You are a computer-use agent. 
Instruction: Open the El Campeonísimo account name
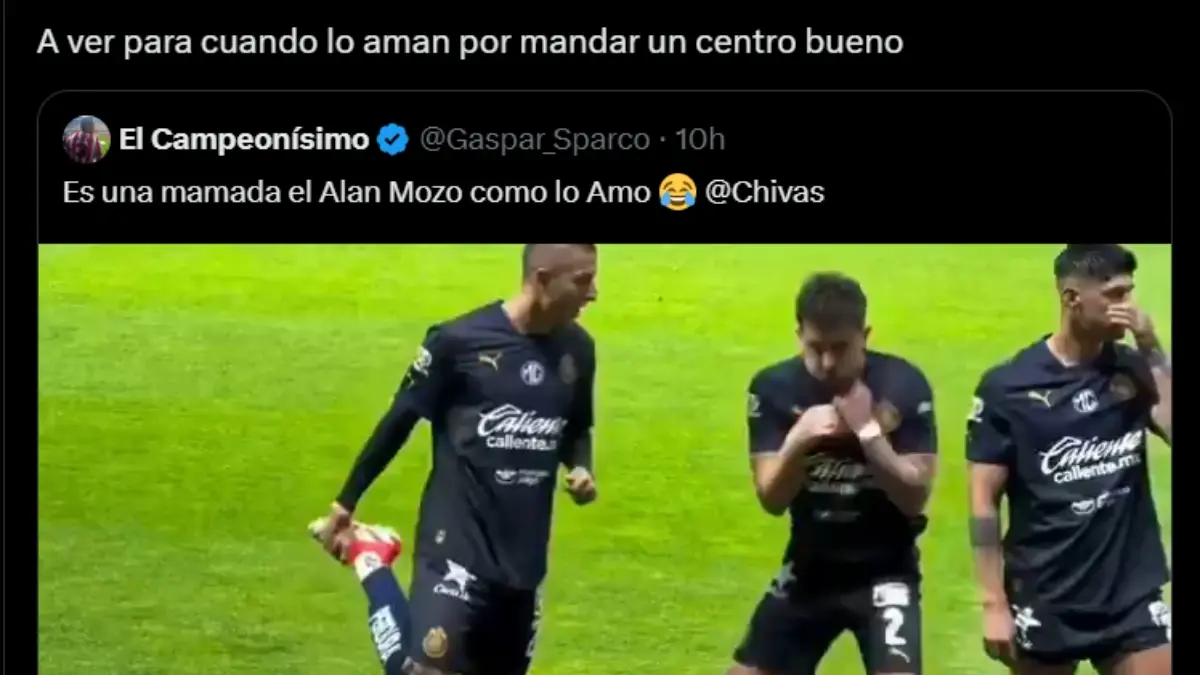tap(244, 140)
